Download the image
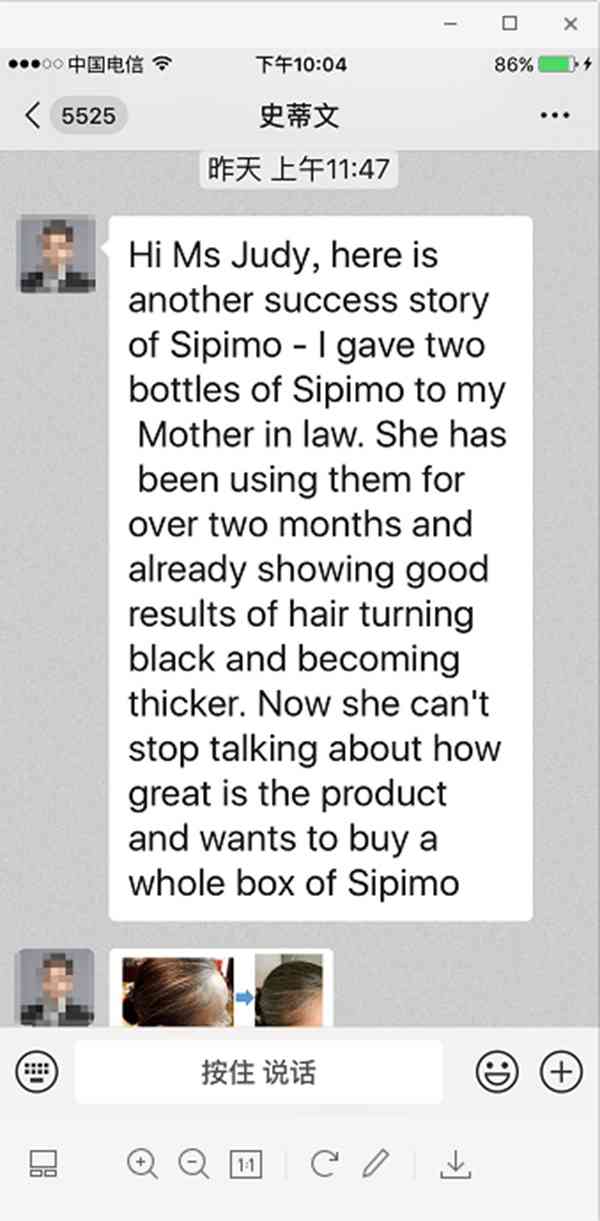The width and height of the screenshot is (600, 1221). [455, 1163]
